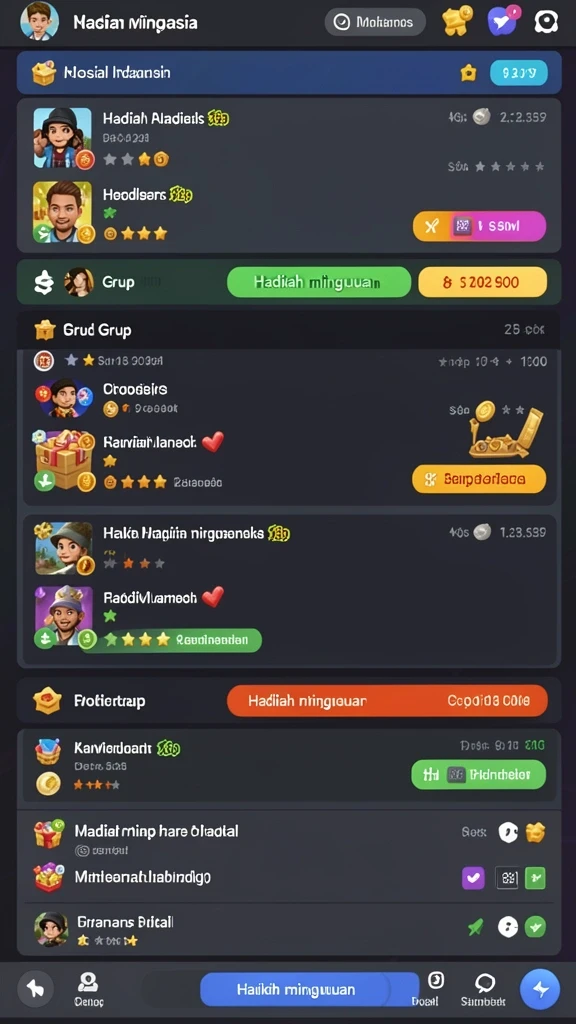Viewport: 576px width, 1024px height.
Task: Open the profile avatar in the header
Action: (x=39, y=22)
